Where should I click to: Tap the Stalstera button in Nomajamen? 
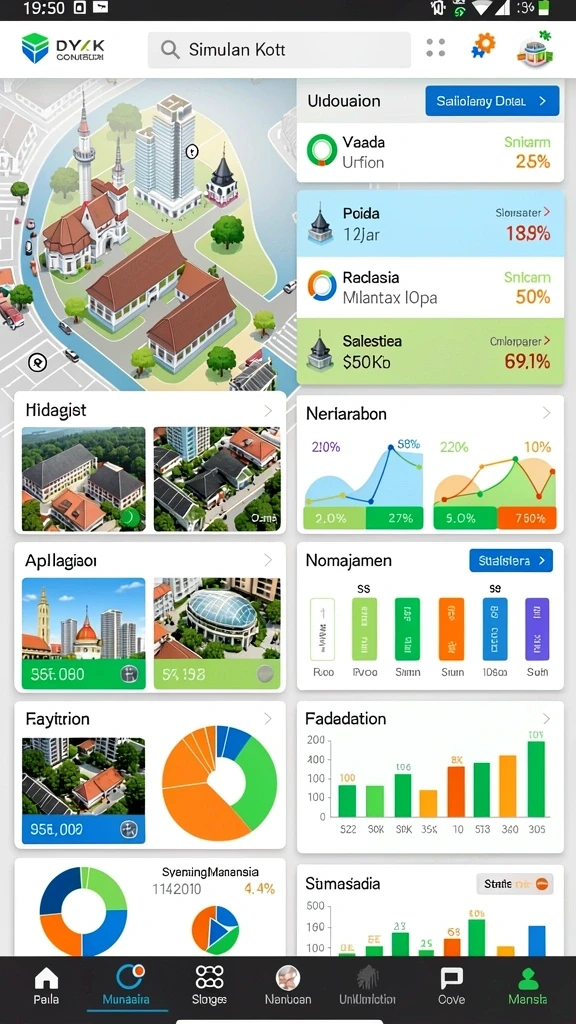pyautogui.click(x=511, y=560)
